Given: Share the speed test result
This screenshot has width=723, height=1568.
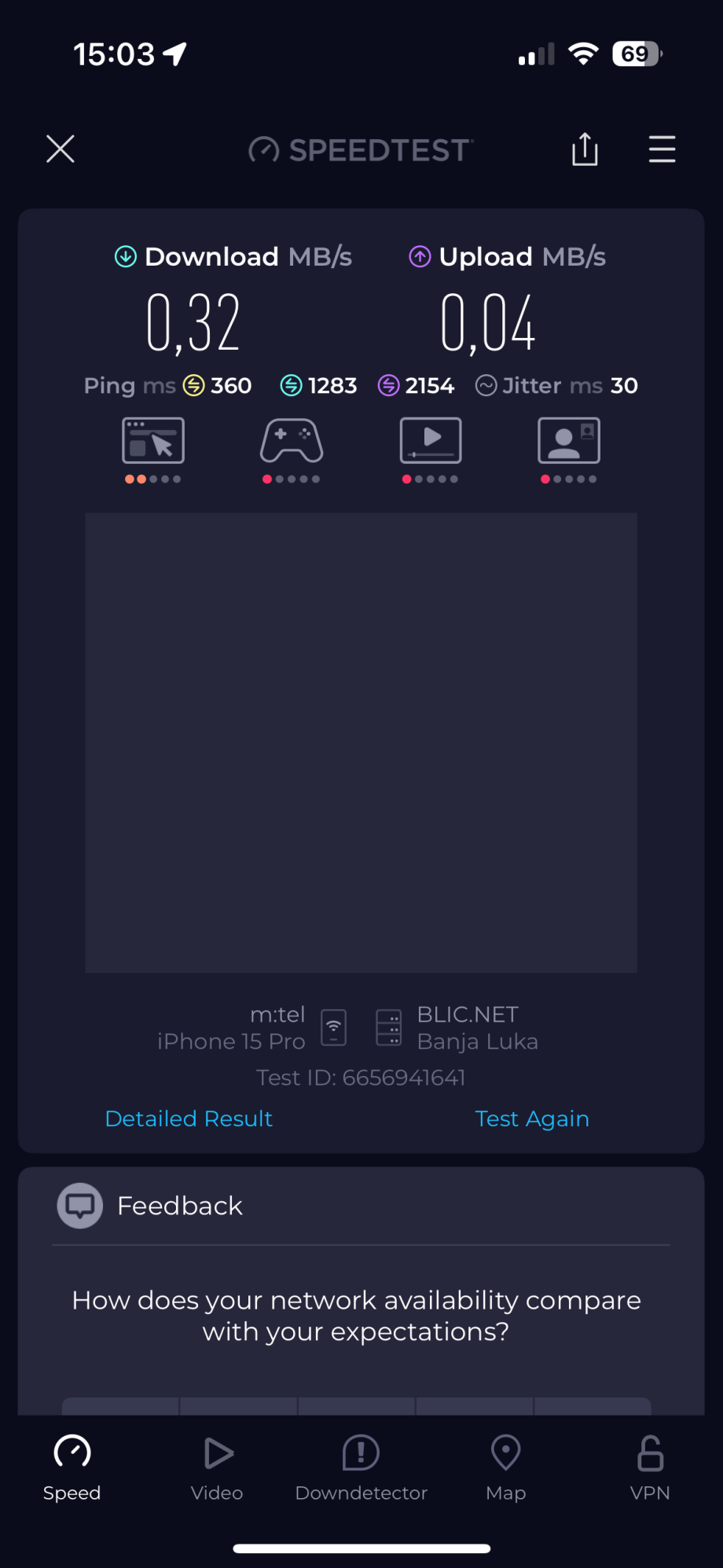Looking at the screenshot, I should tap(585, 149).
